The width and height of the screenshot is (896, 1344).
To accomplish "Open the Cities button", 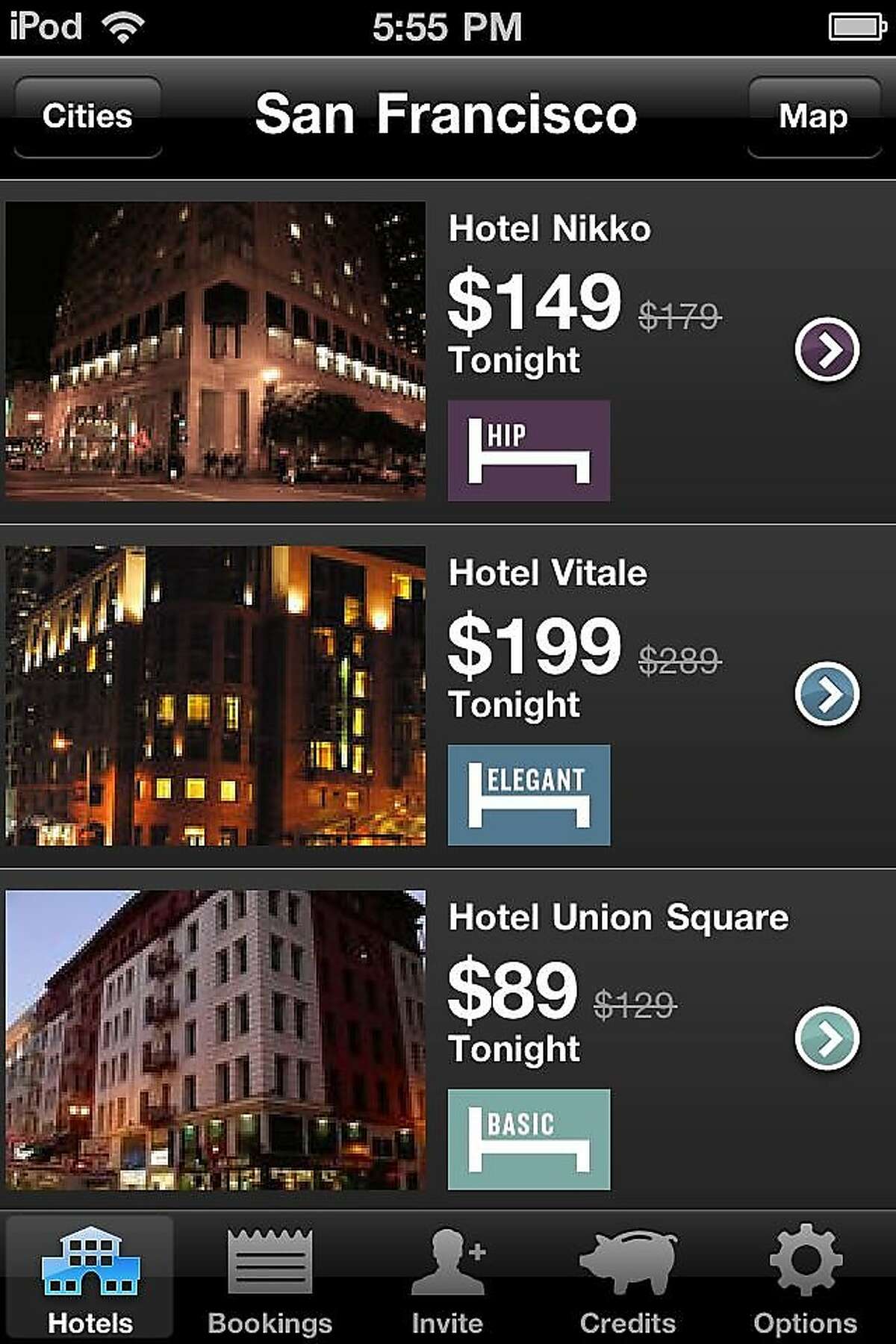I will point(87,116).
